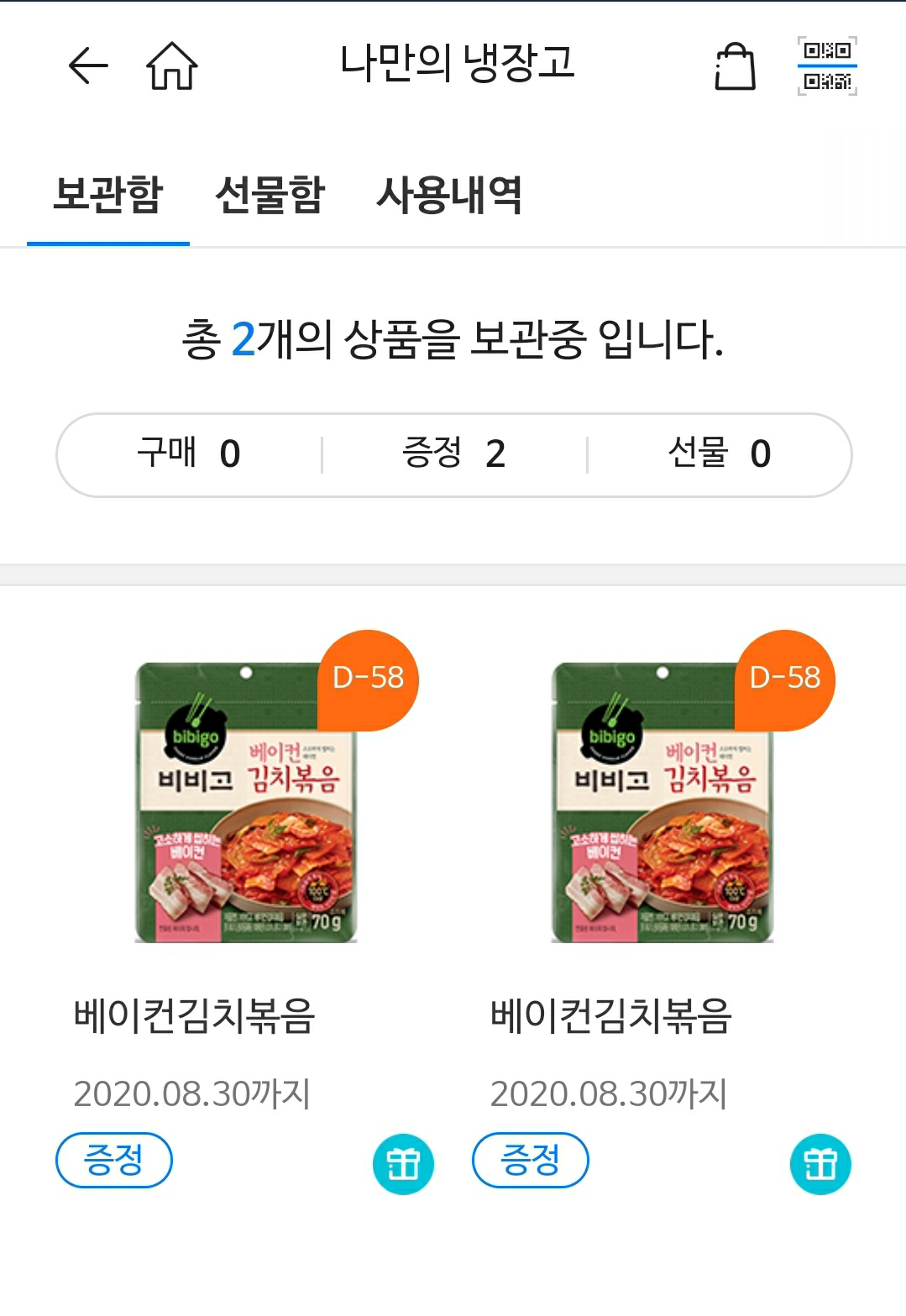906x1316 pixels.
Task: Gift the first 베이컨김치볶음 item
Action: [x=403, y=1164]
